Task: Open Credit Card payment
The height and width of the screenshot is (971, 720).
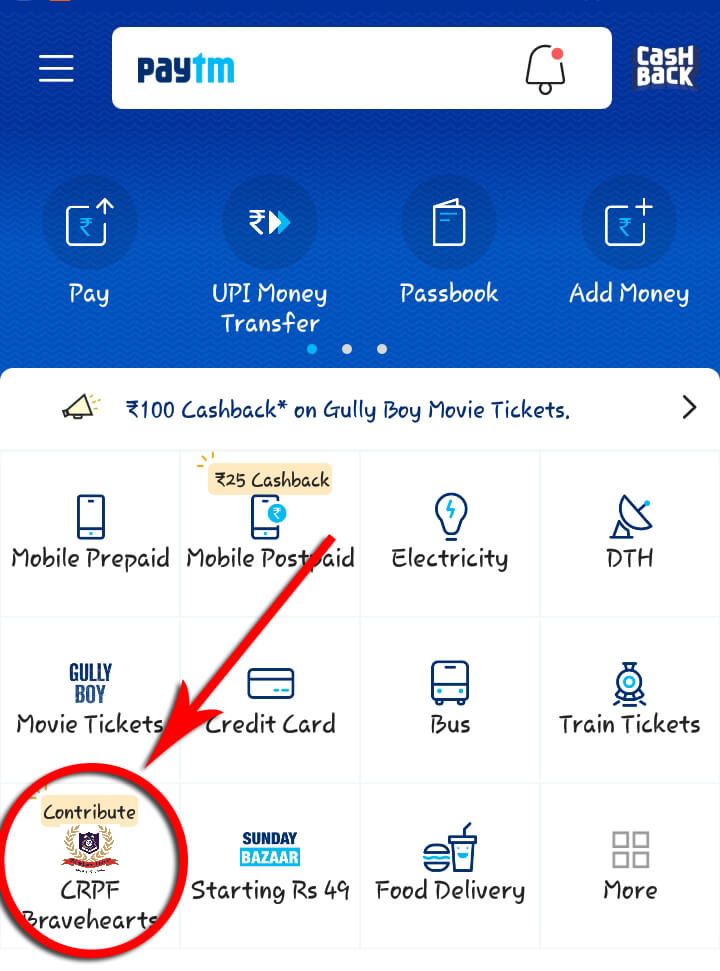Action: click(270, 699)
